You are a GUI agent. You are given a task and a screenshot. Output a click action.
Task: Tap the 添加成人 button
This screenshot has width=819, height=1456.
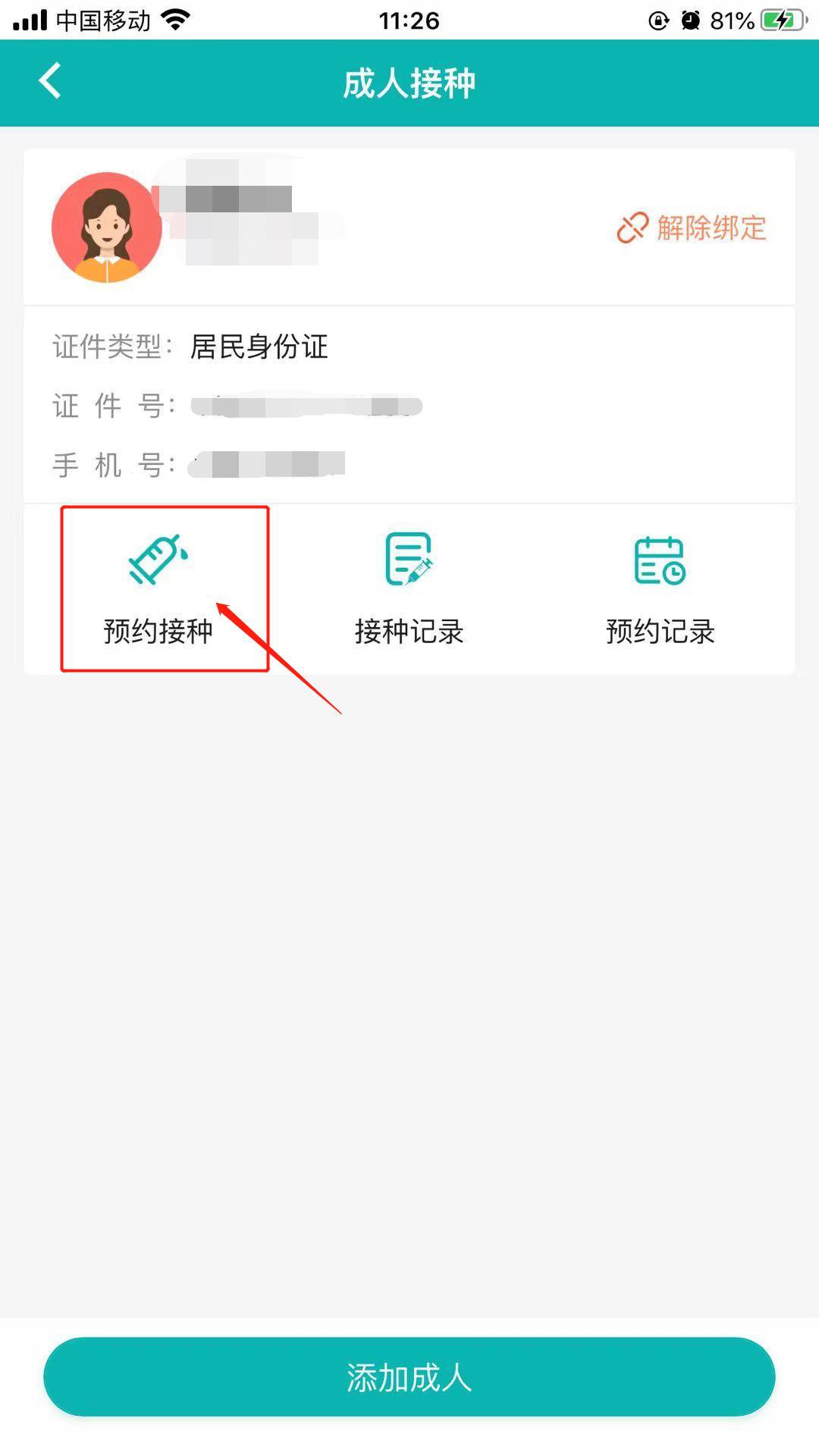pyautogui.click(x=409, y=1376)
